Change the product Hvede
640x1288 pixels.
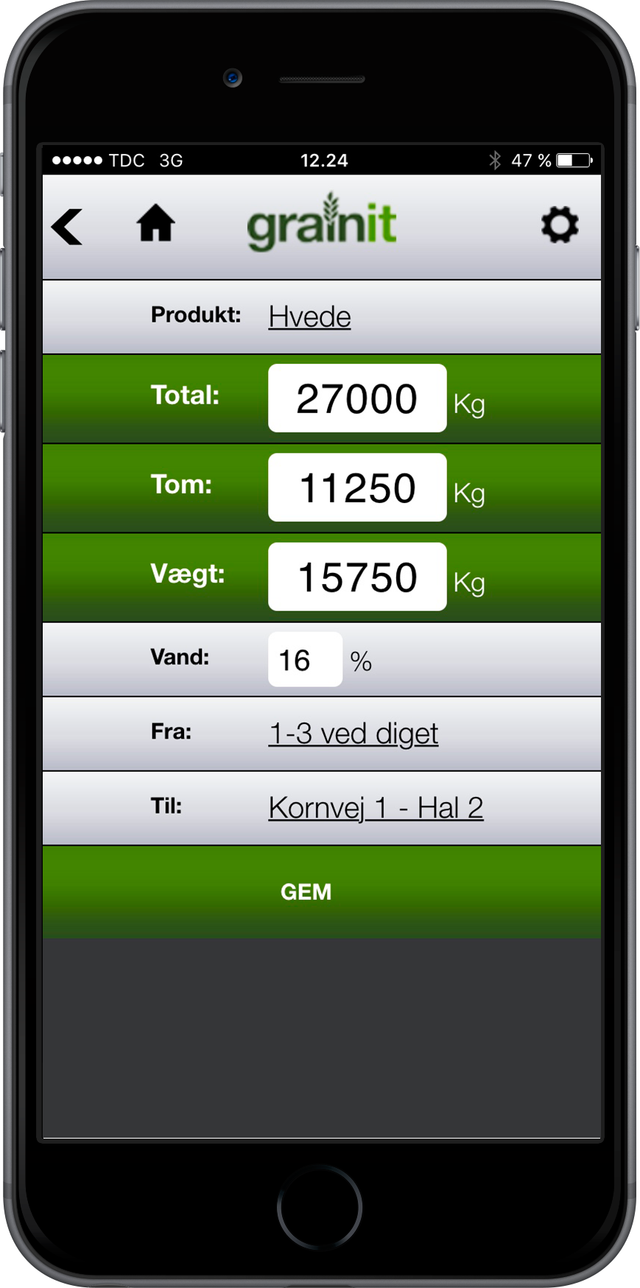click(309, 318)
